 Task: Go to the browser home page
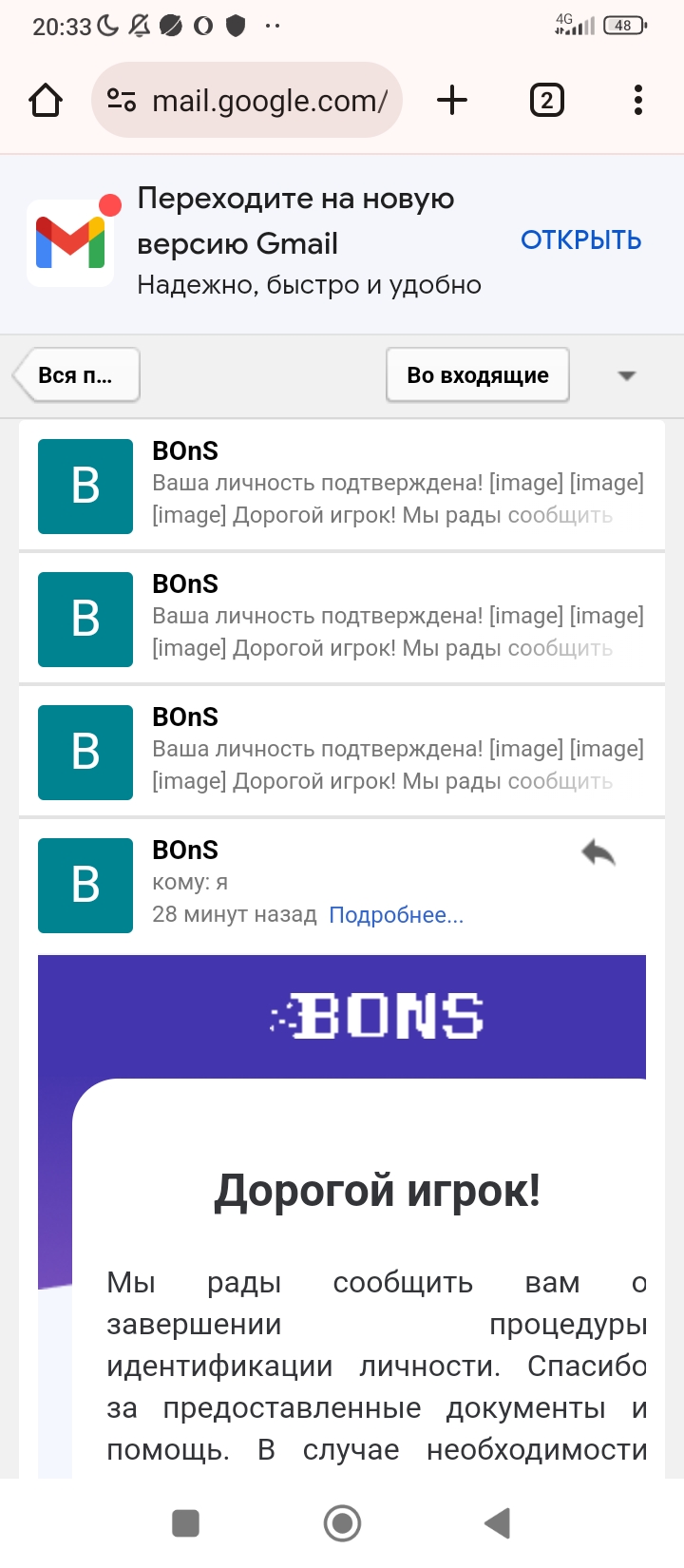tap(46, 100)
